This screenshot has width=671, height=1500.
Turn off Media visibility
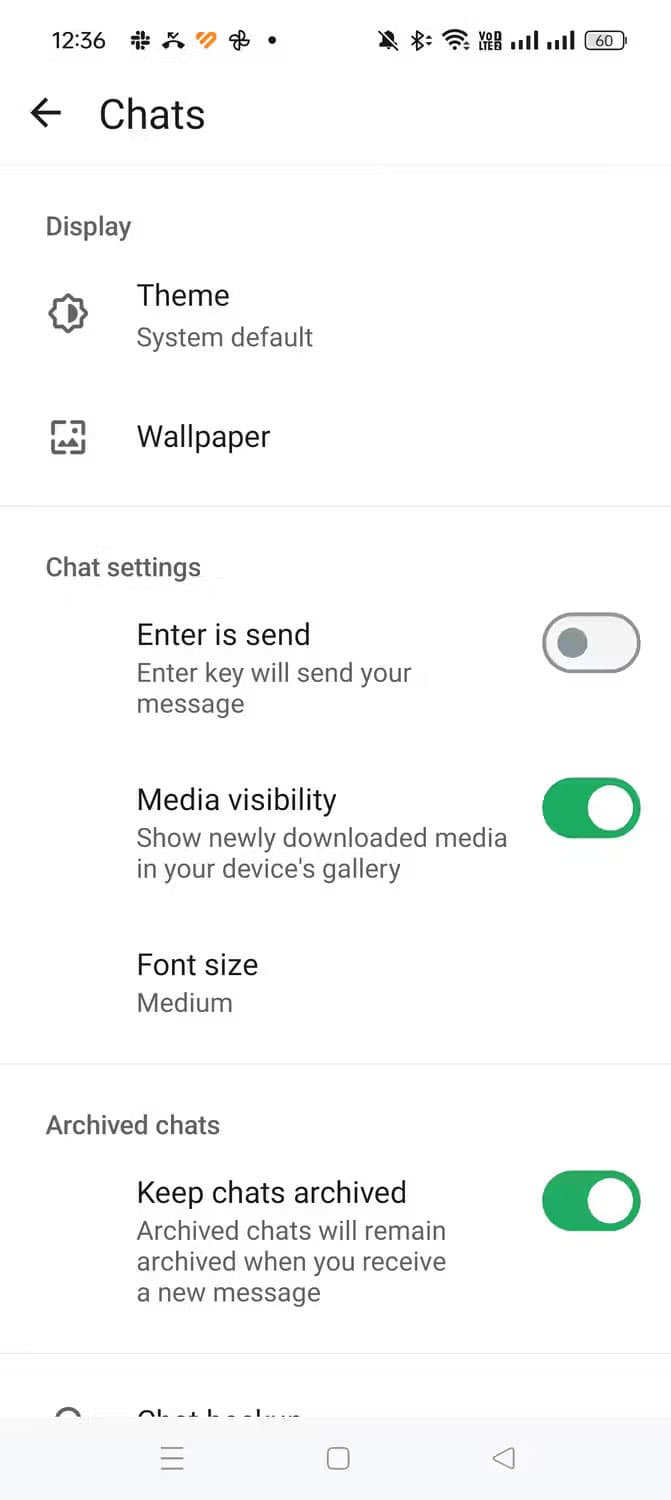coord(590,808)
